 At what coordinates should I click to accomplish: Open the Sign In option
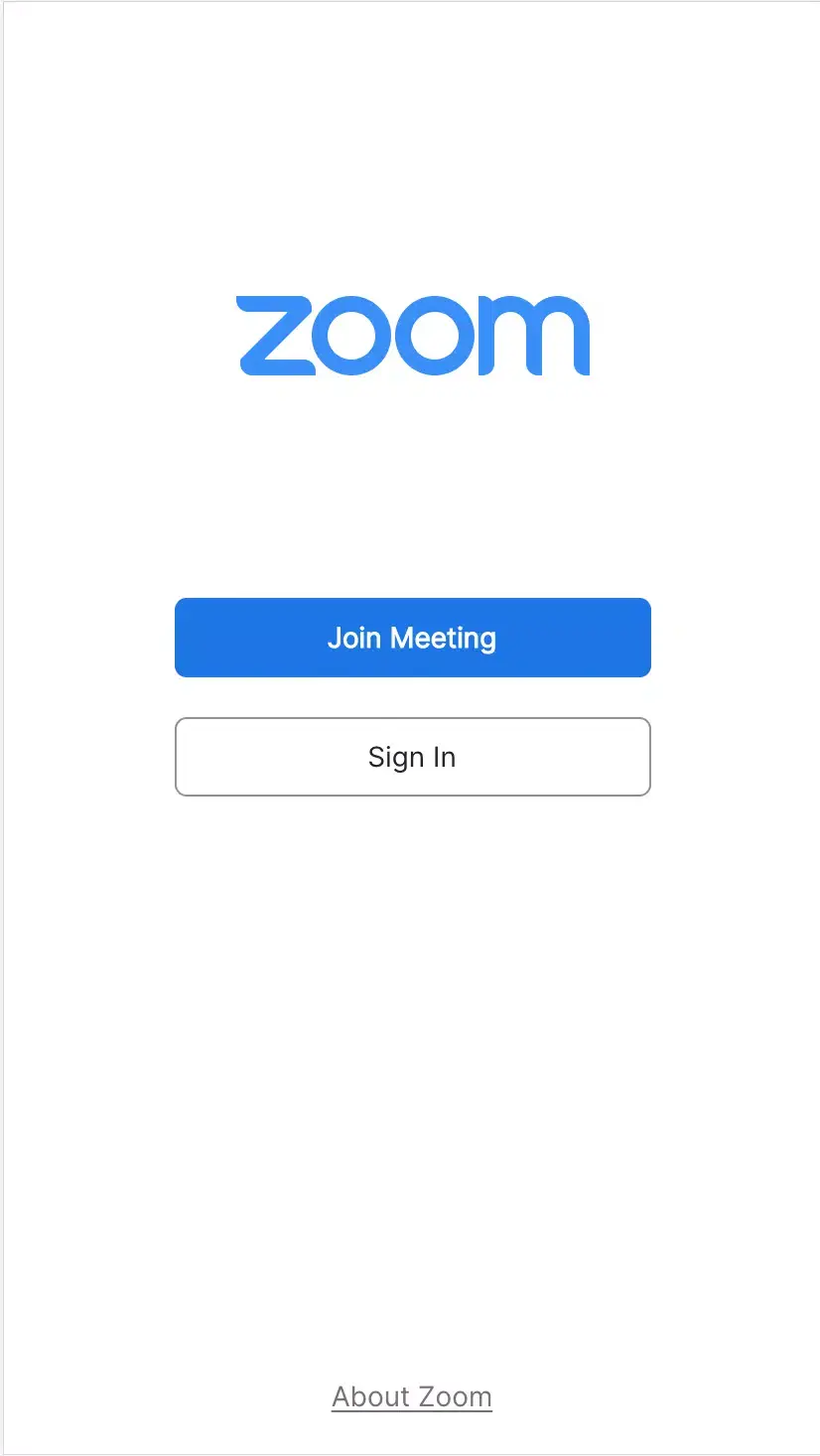pos(412,757)
